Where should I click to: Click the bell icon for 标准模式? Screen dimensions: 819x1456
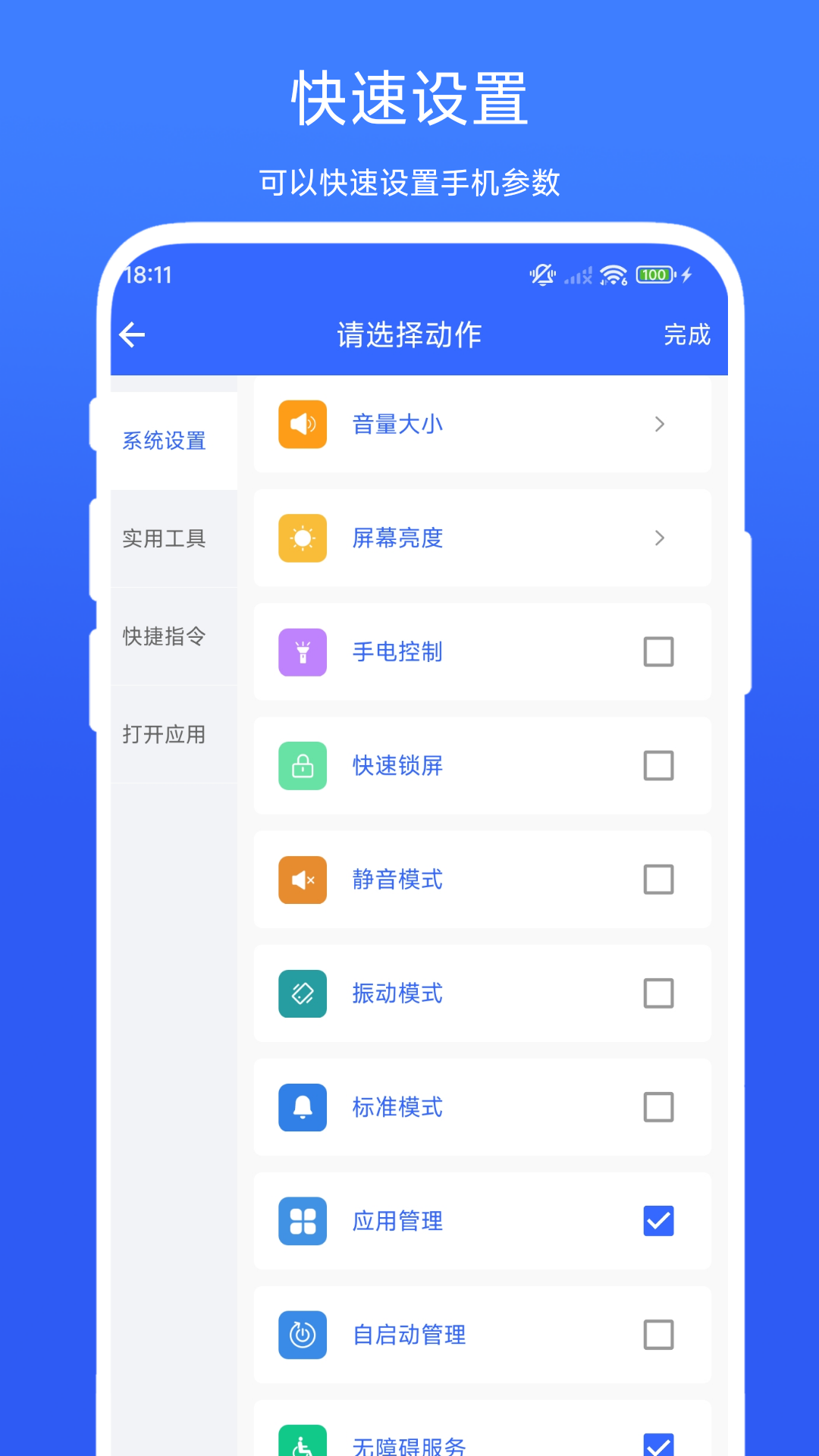[303, 1108]
